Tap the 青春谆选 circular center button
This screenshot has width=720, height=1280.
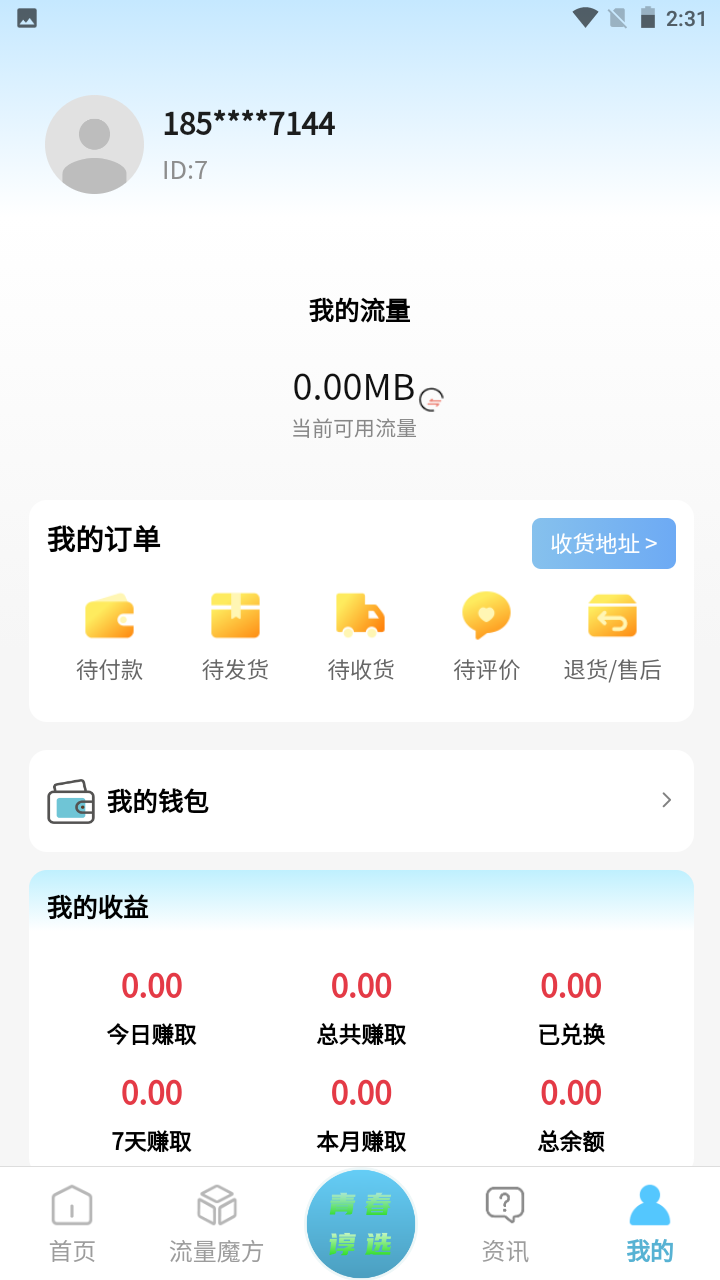pyautogui.click(x=360, y=1222)
